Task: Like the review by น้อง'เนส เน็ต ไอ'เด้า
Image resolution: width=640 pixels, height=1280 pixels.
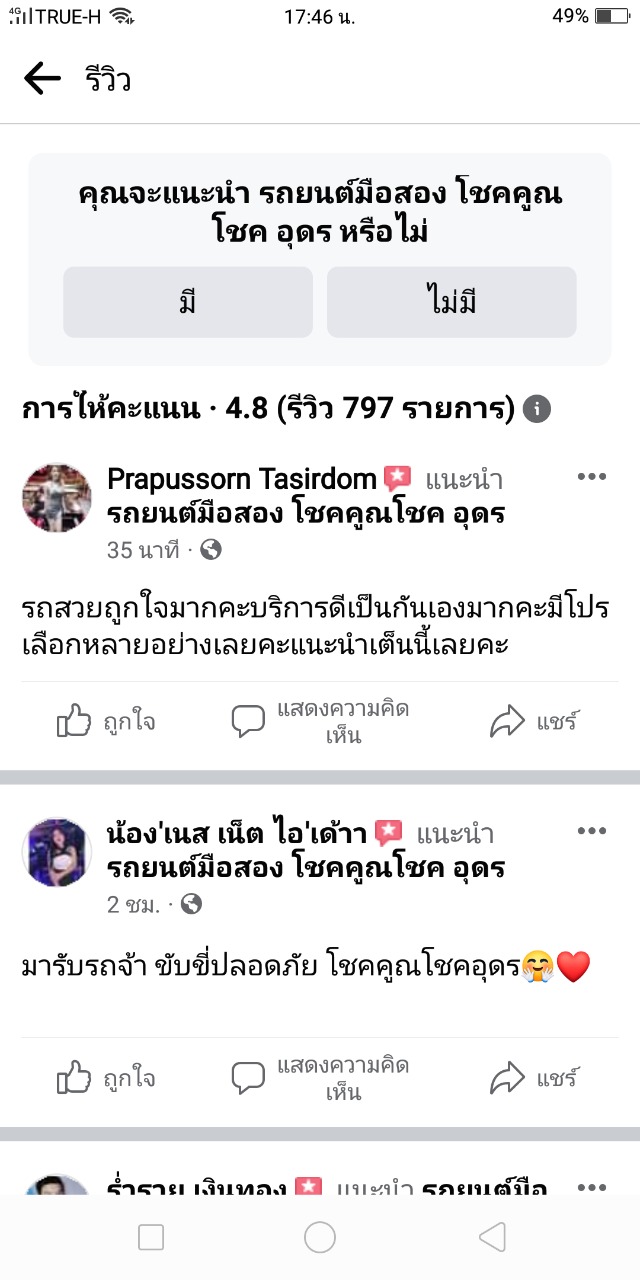Action: [106, 1078]
